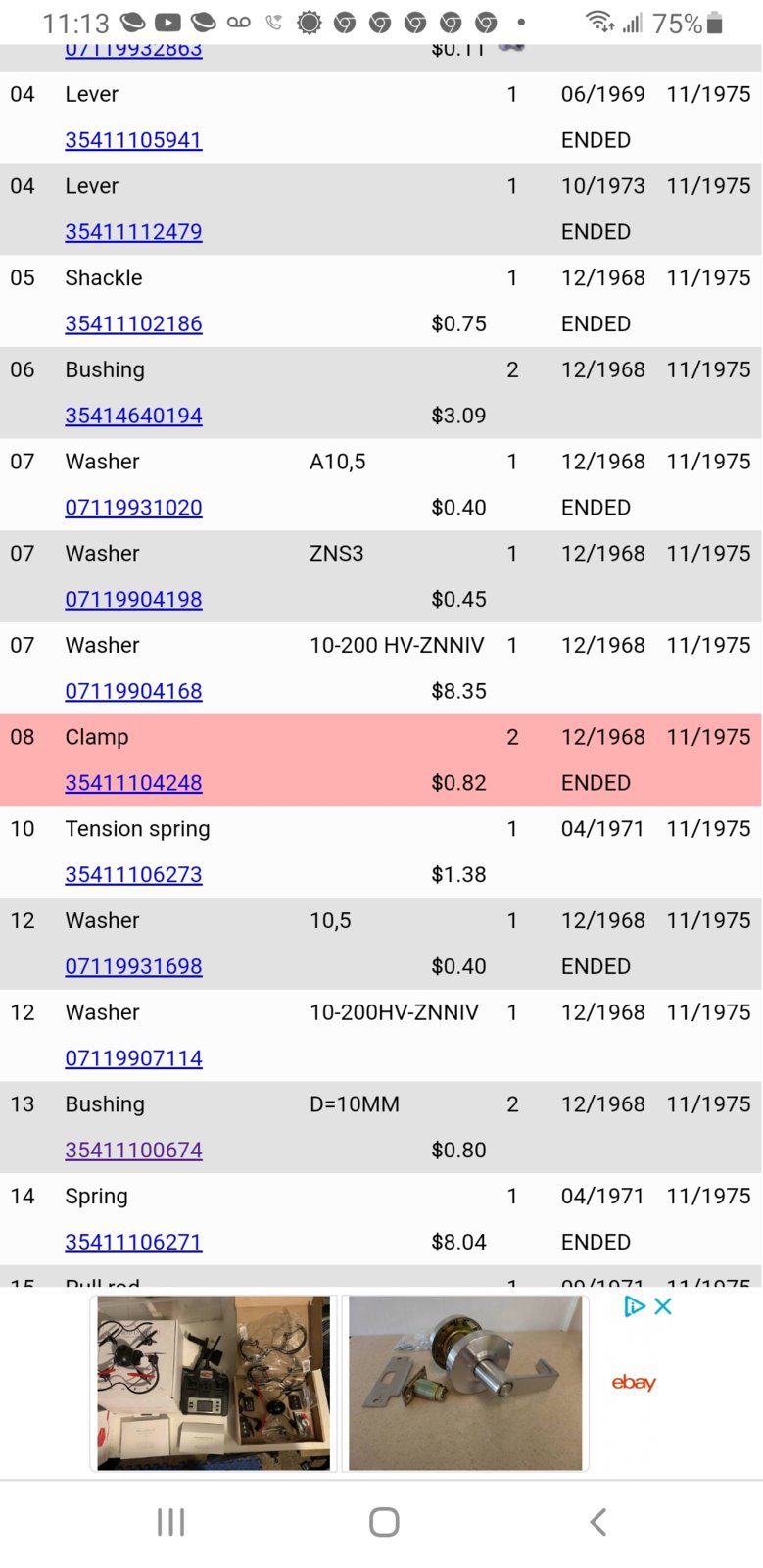Open Bushing part 35414640194
The width and height of the screenshot is (763, 1568).
click(x=133, y=416)
